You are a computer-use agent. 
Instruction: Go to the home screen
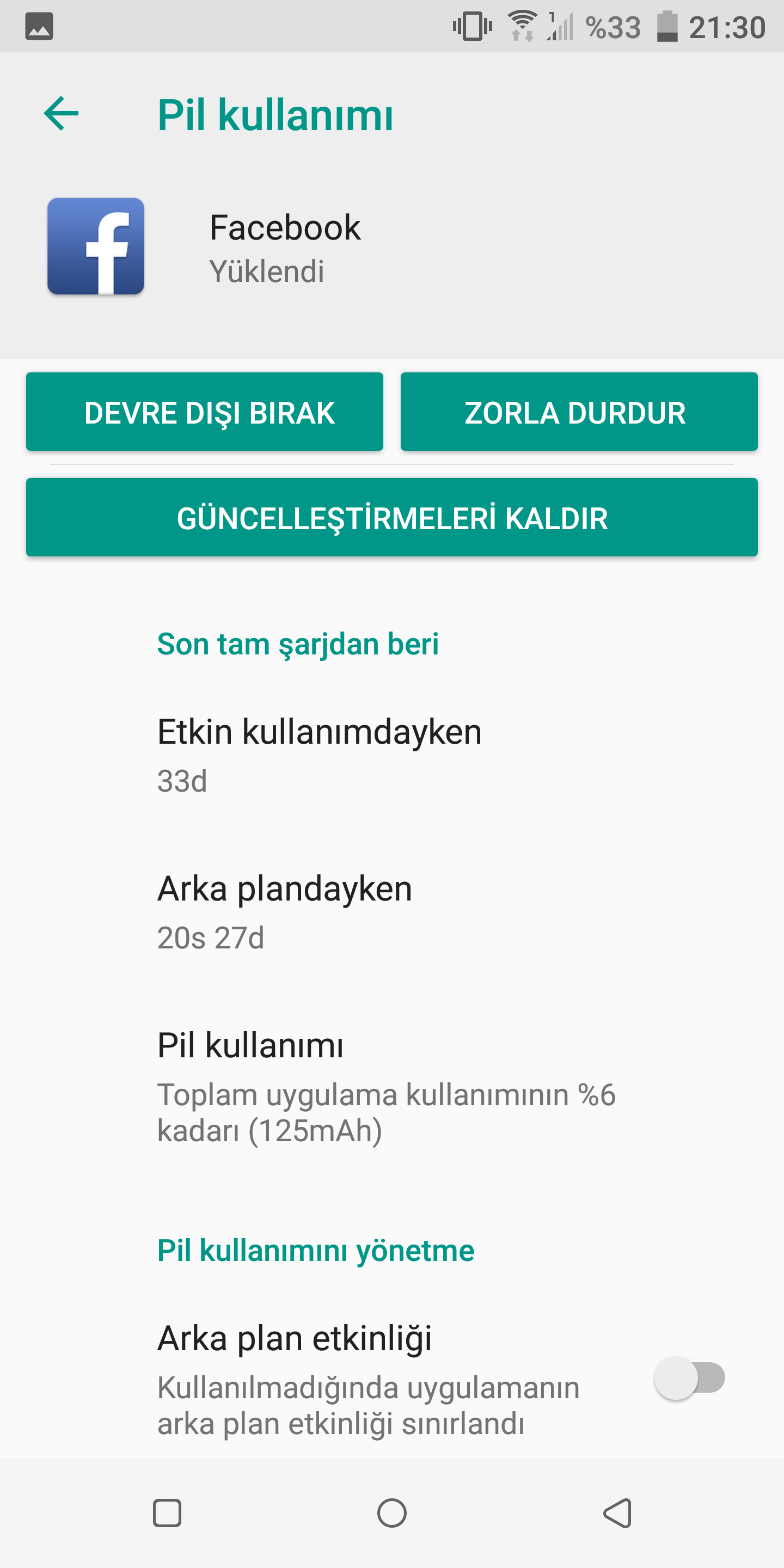[x=391, y=1512]
